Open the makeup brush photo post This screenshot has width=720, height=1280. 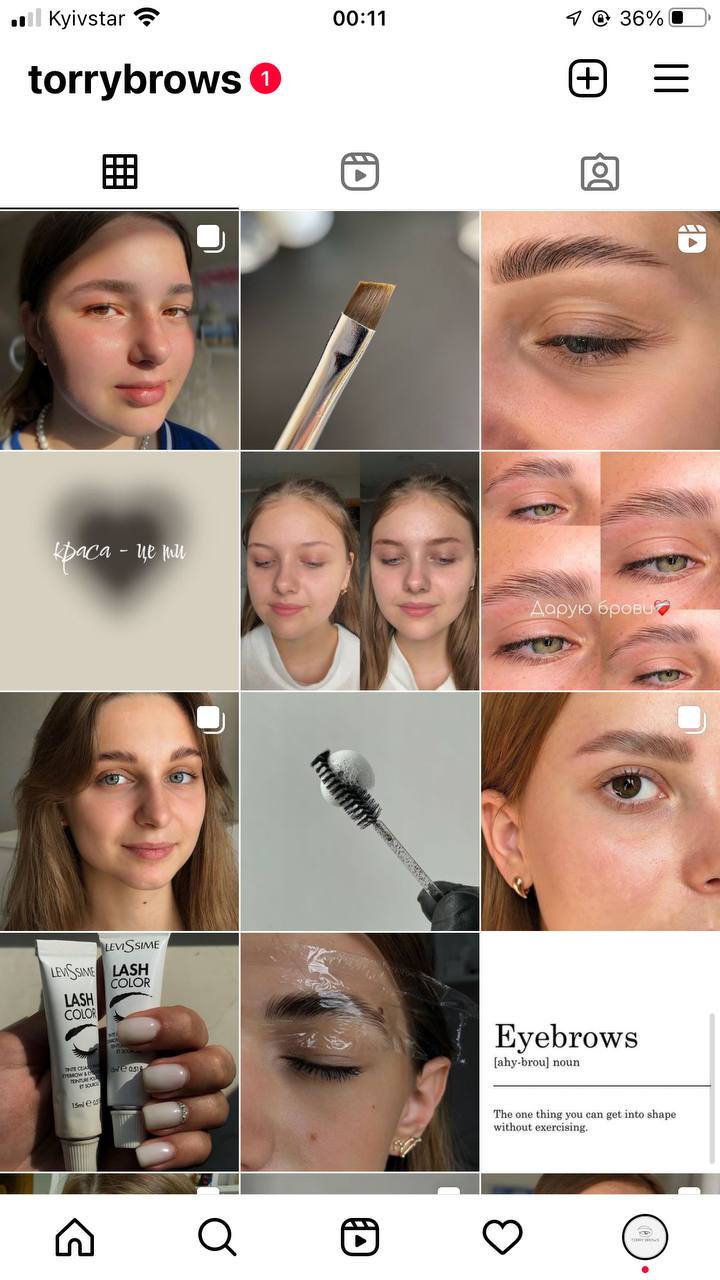tap(360, 330)
